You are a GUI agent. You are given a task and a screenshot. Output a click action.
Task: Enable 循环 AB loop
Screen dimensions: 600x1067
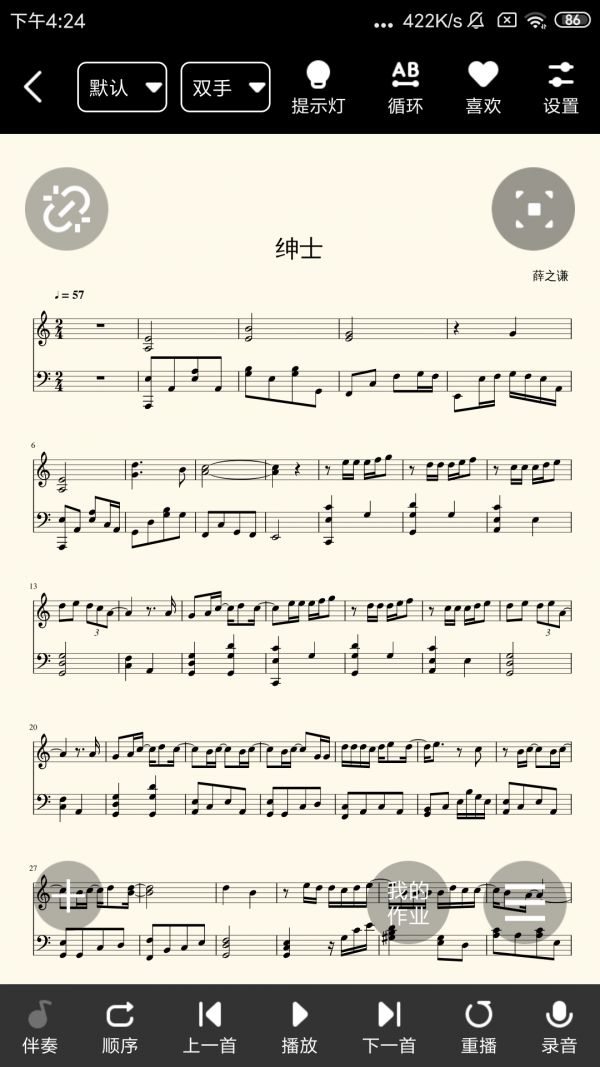click(x=405, y=87)
